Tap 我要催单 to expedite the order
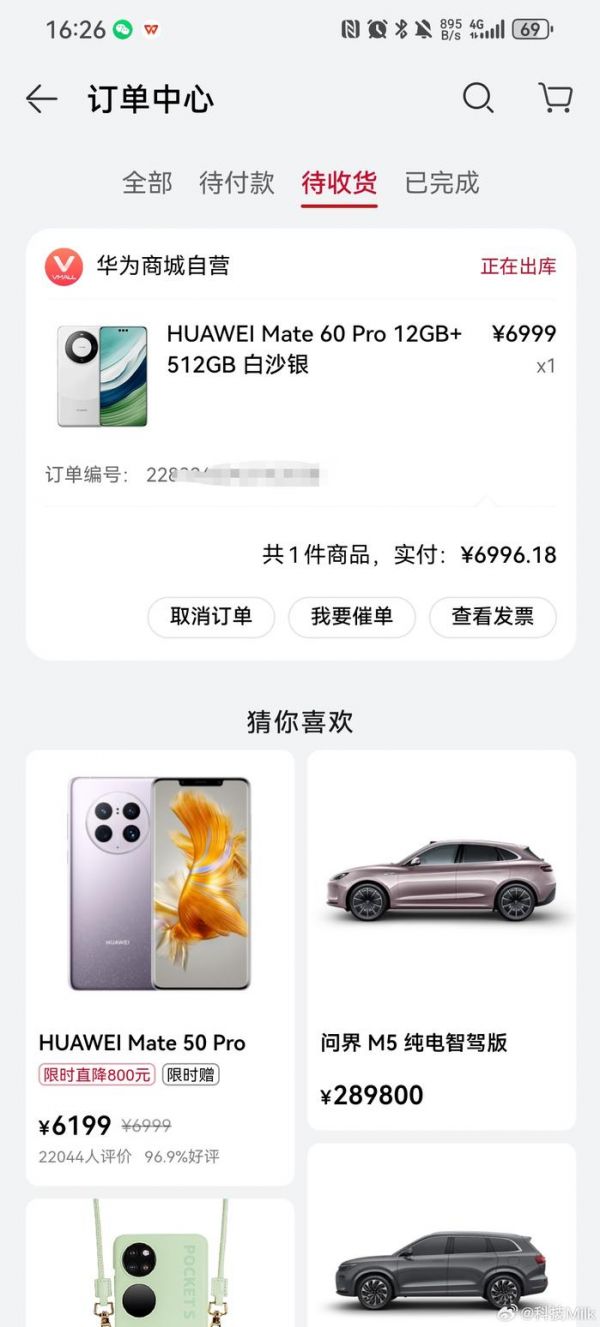 (x=351, y=617)
